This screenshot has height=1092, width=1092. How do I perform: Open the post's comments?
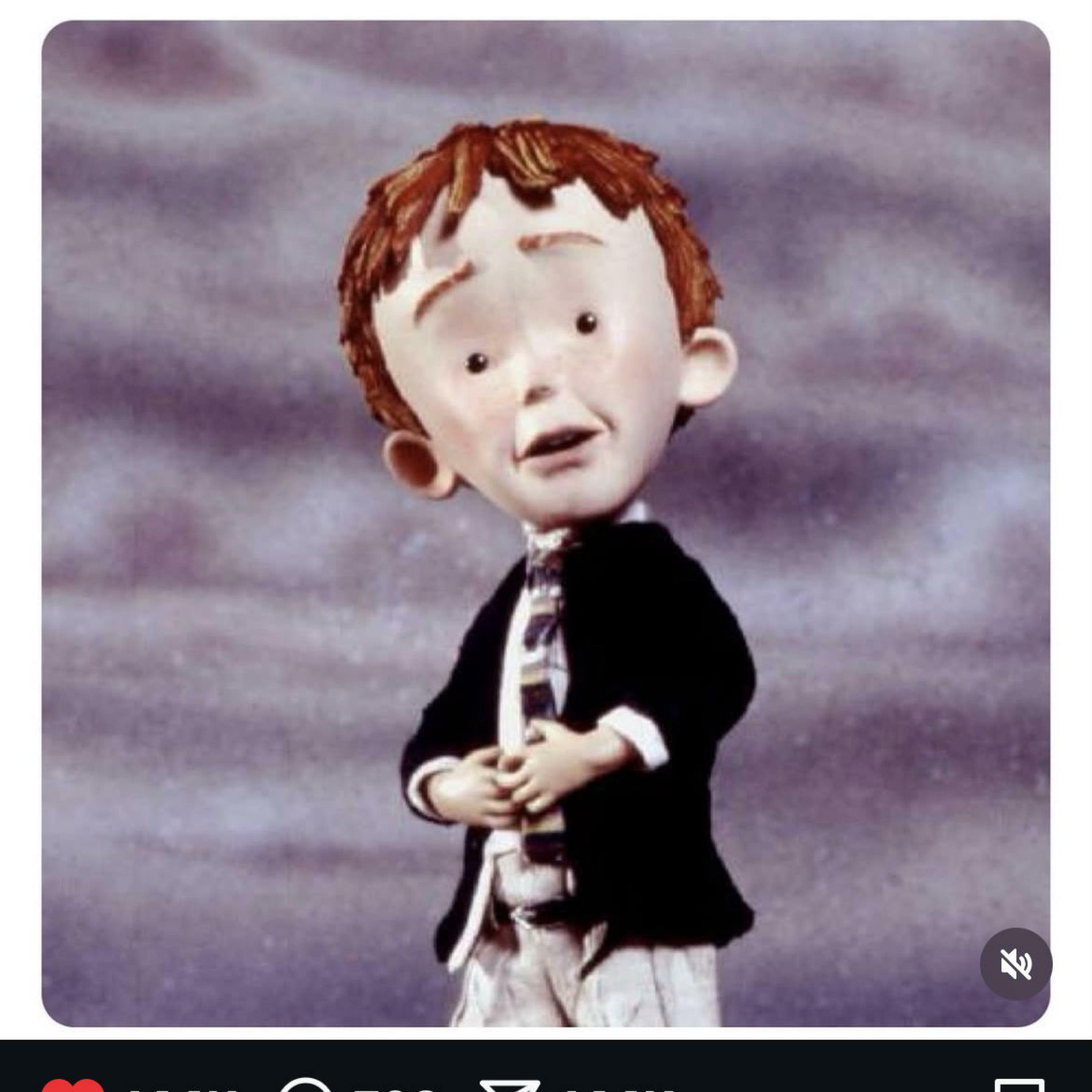[305, 1086]
